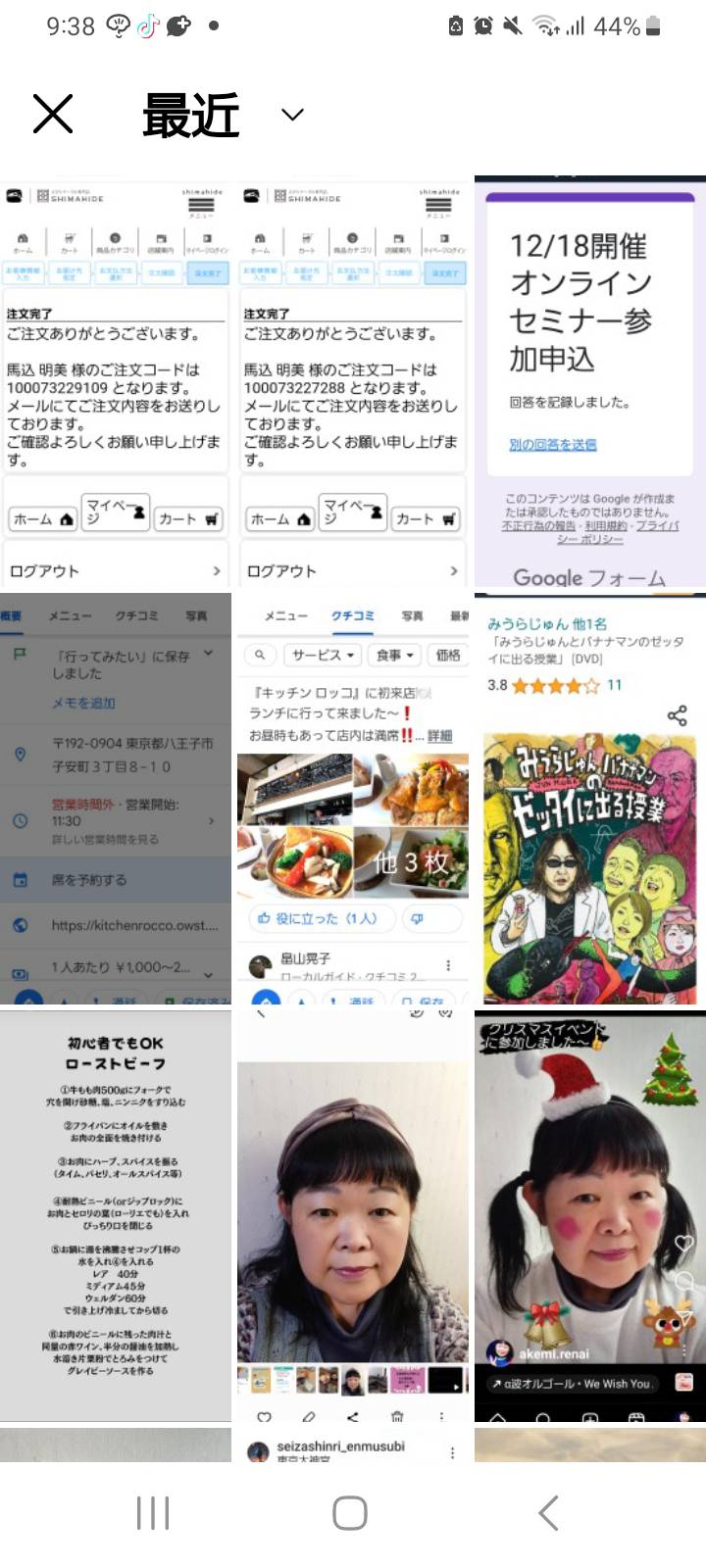This screenshot has height=1568, width=706.
Task: Select the みうらじゅん DVD cover image
Action: [590, 799]
